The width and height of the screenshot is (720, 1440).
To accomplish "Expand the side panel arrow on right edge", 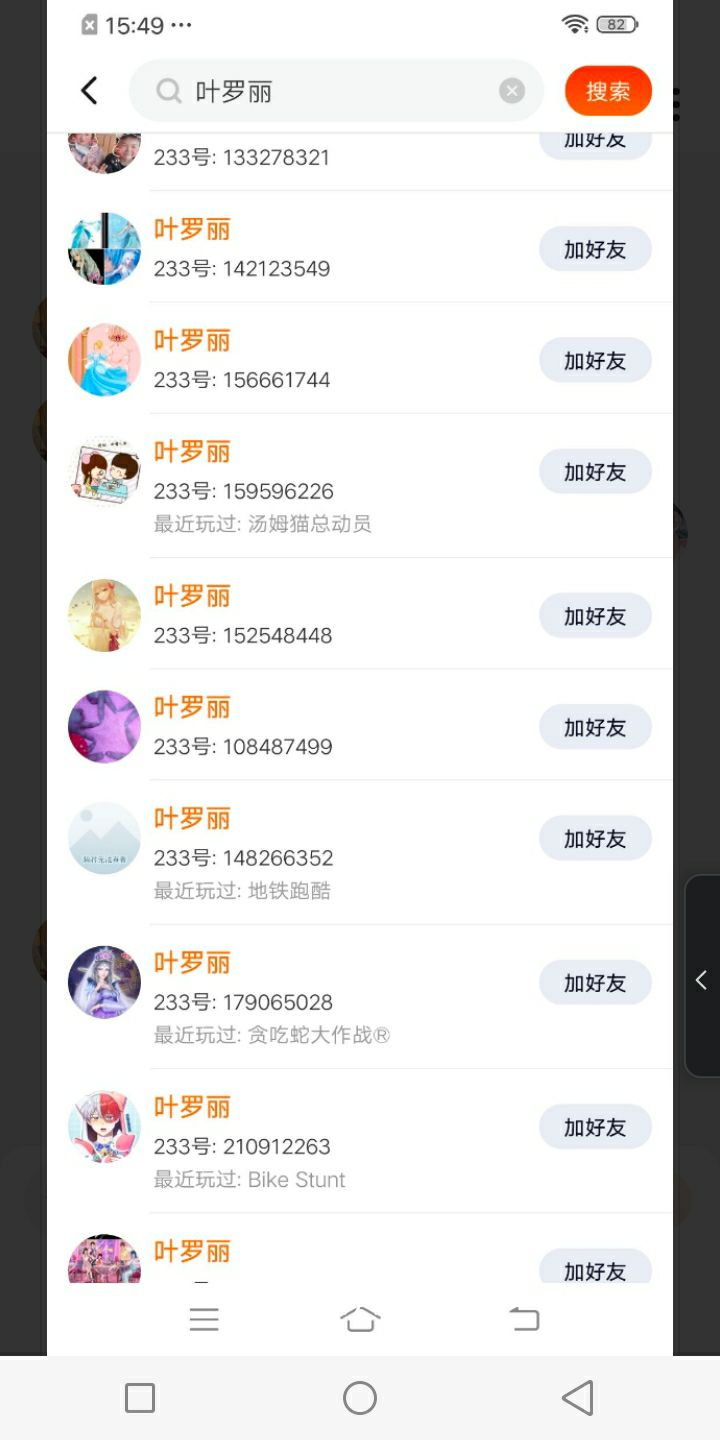I will 702,980.
